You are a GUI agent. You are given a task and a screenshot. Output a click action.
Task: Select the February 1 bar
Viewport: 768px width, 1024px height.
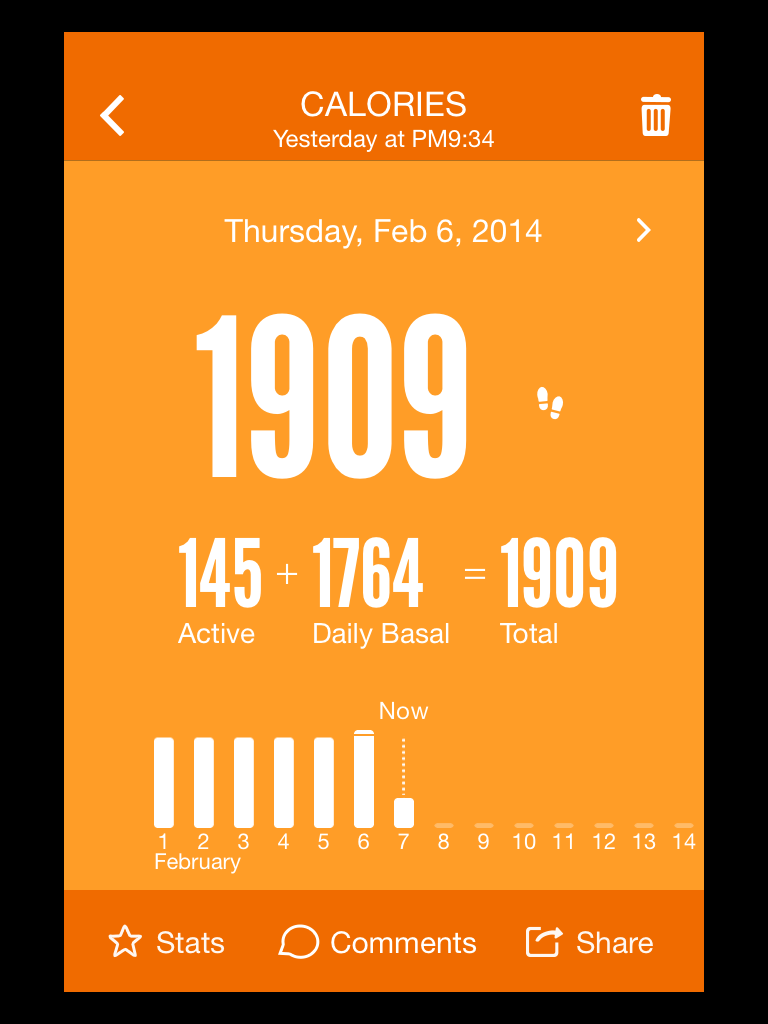coord(164,782)
